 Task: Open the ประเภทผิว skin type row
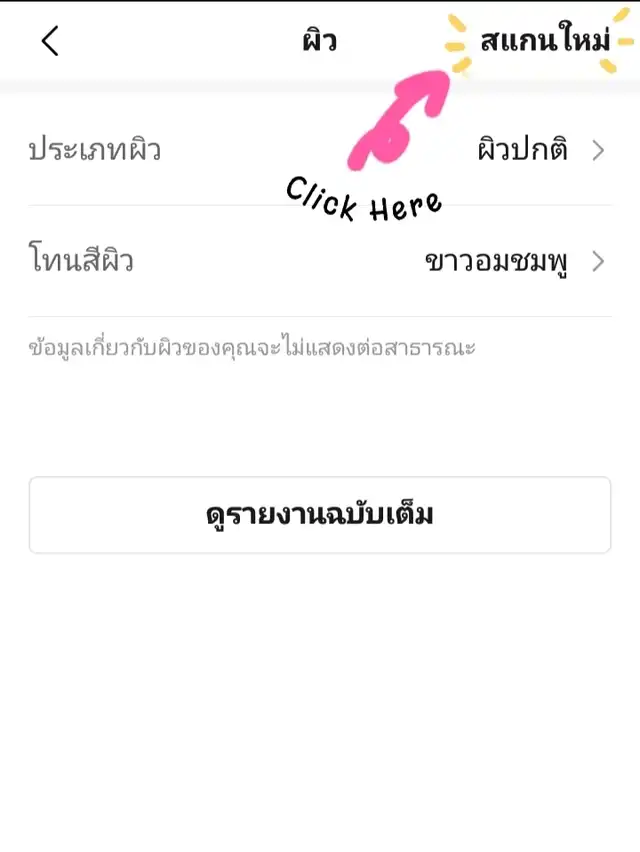[319, 151]
